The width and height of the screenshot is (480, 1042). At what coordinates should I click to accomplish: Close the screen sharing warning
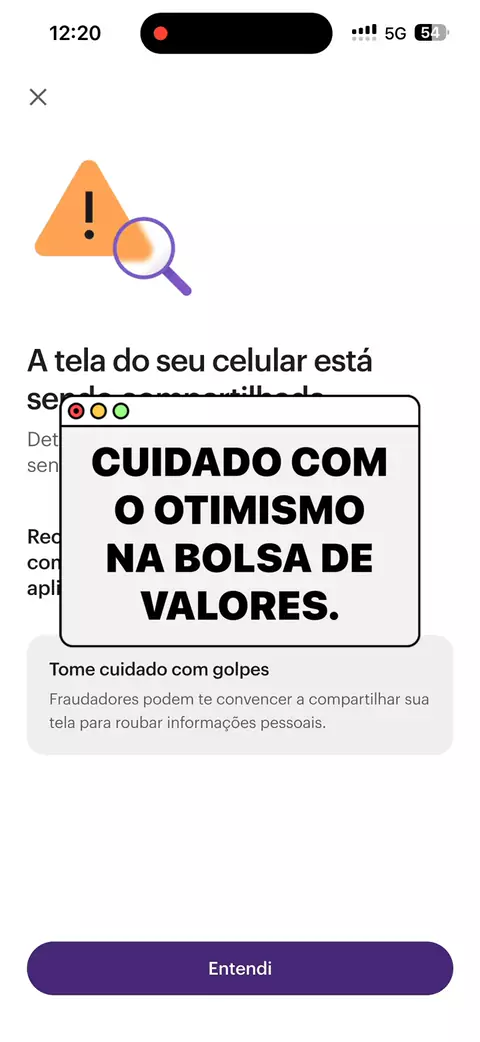(38, 97)
